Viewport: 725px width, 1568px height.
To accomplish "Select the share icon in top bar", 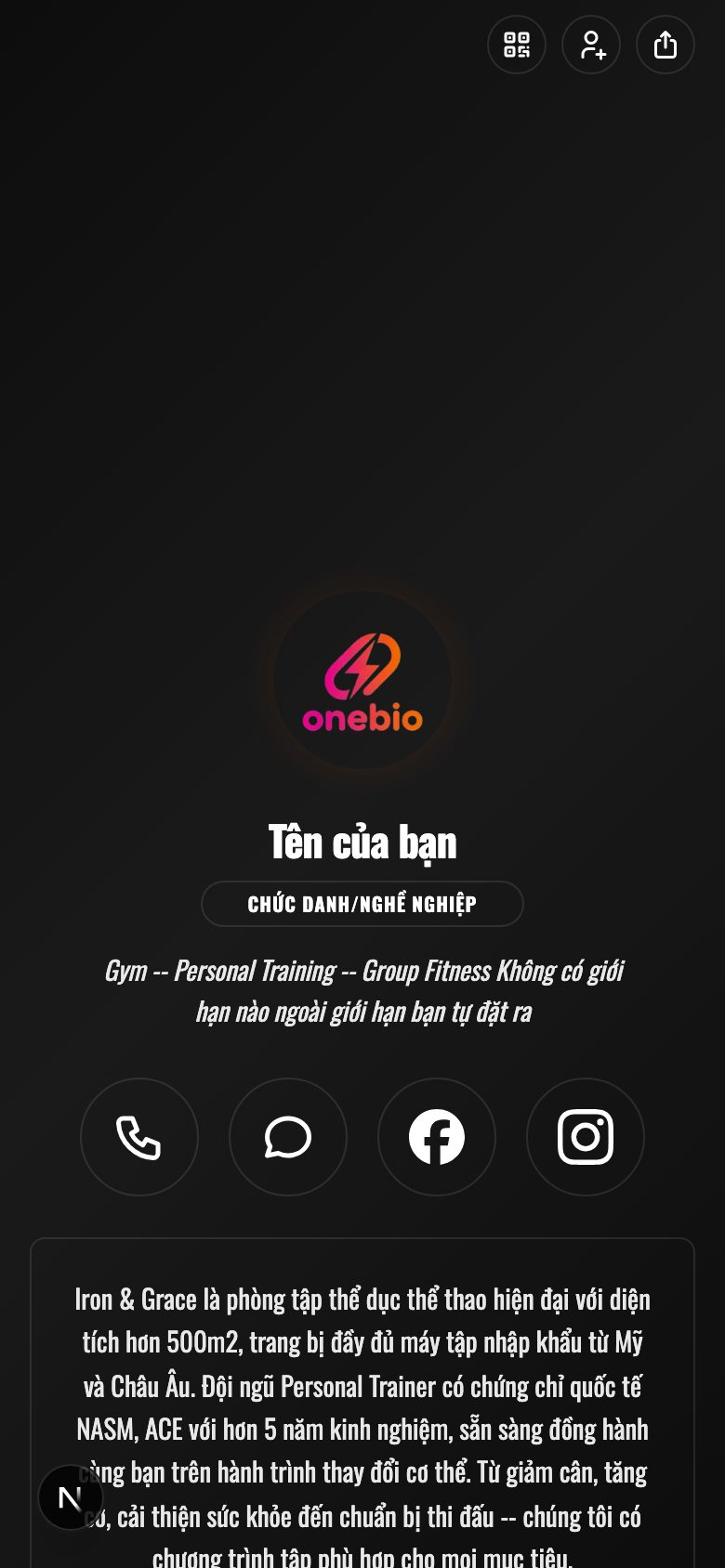I will [x=665, y=45].
